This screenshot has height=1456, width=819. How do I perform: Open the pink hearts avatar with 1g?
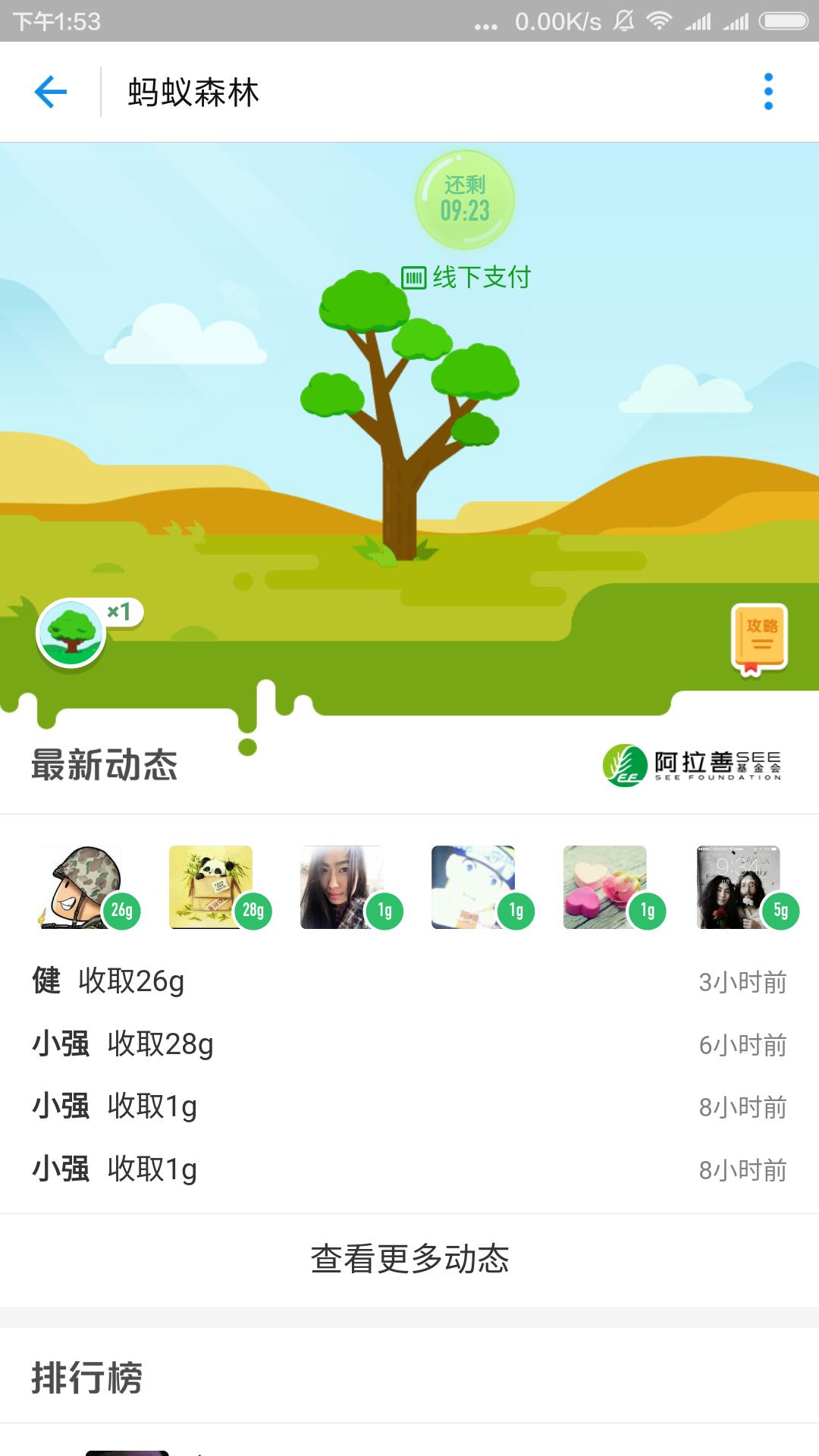coord(605,887)
